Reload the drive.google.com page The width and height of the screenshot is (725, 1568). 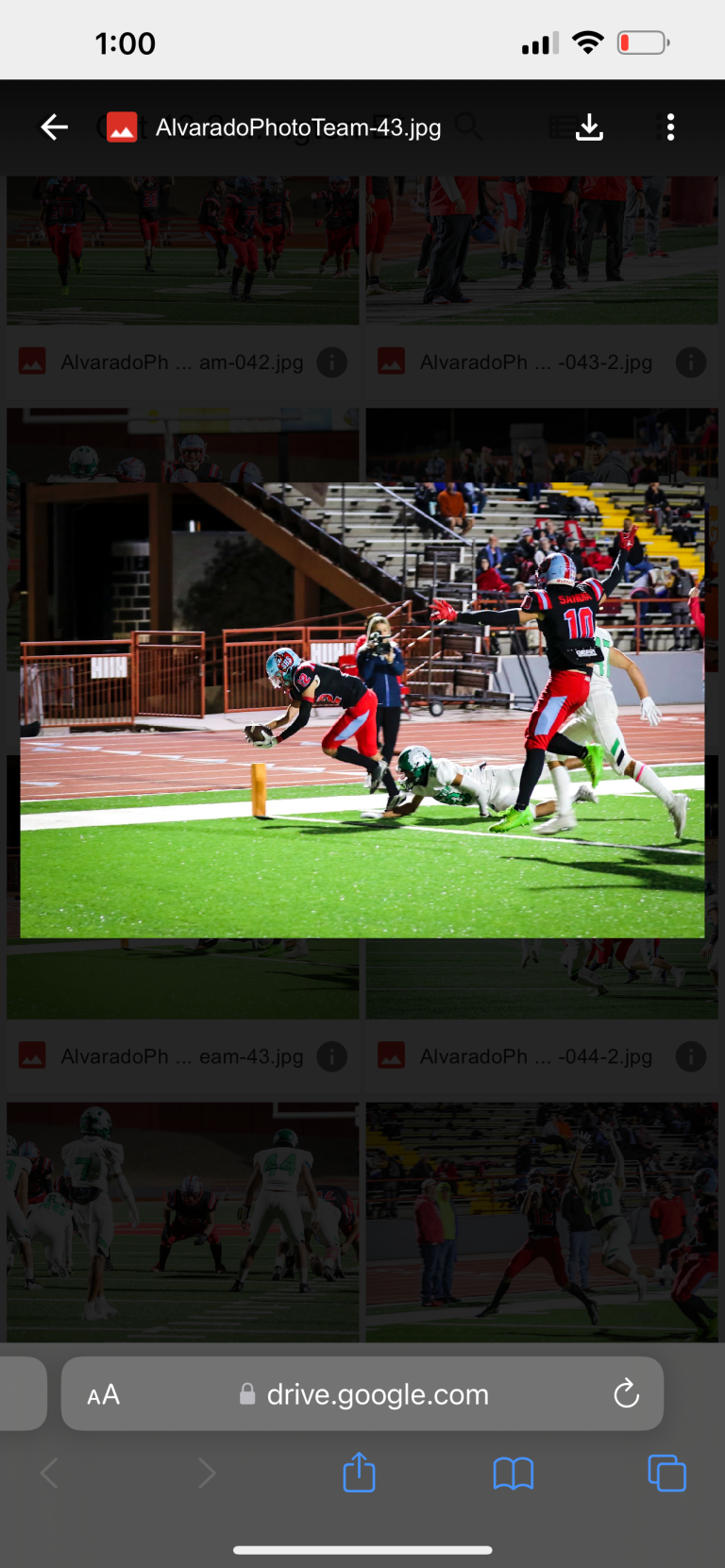626,1393
